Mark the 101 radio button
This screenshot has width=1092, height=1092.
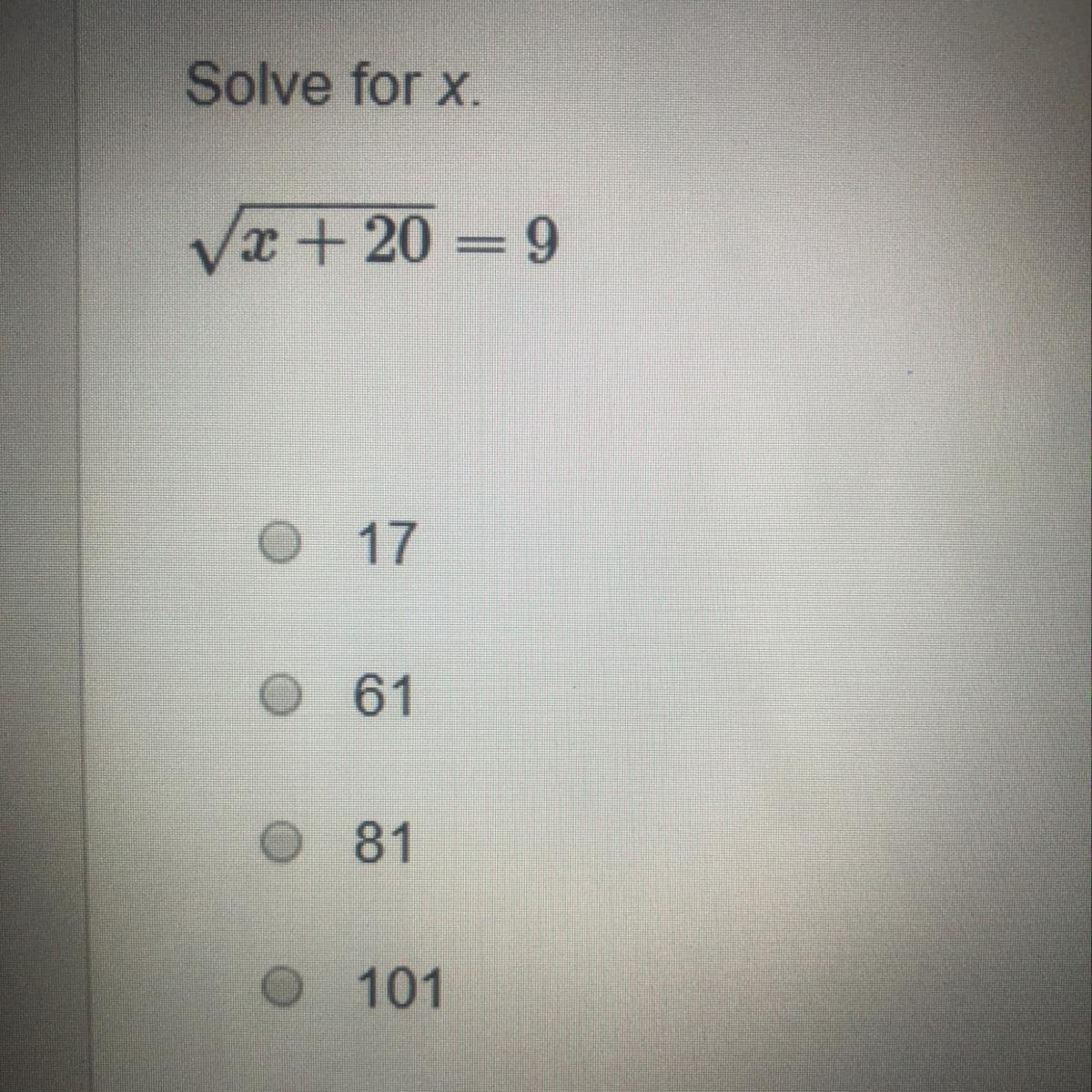[x=281, y=988]
